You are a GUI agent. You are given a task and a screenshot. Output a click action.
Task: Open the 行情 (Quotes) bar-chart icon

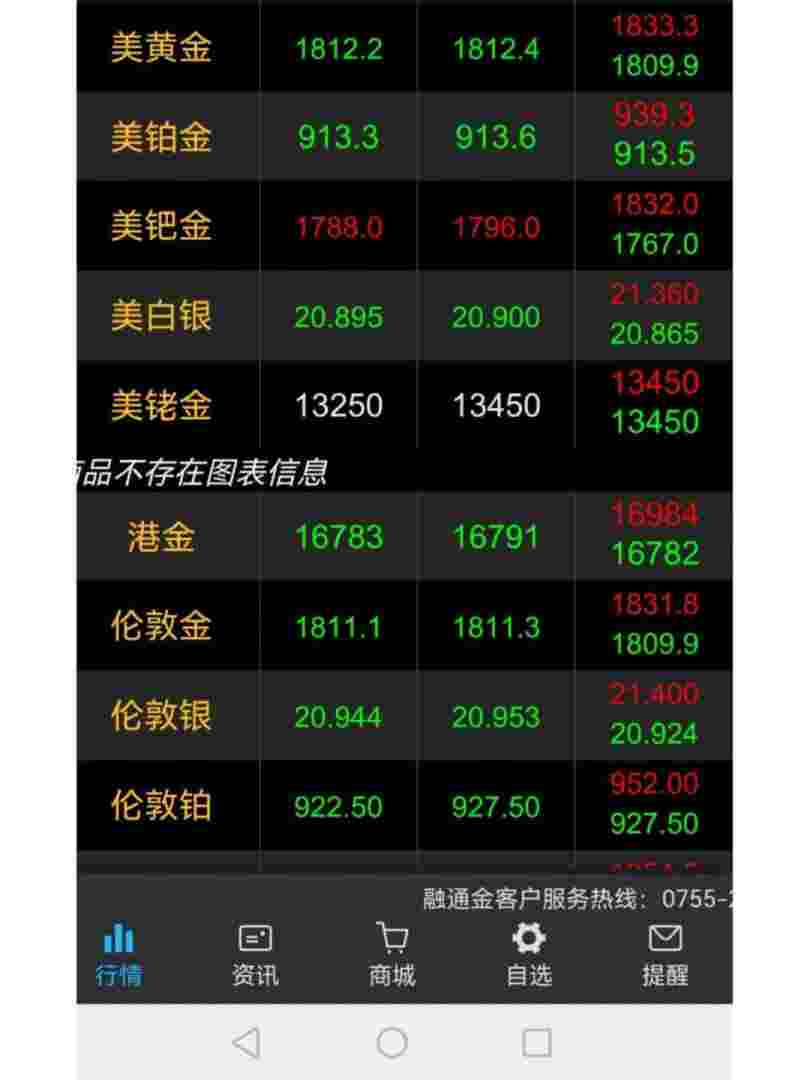pyautogui.click(x=119, y=938)
